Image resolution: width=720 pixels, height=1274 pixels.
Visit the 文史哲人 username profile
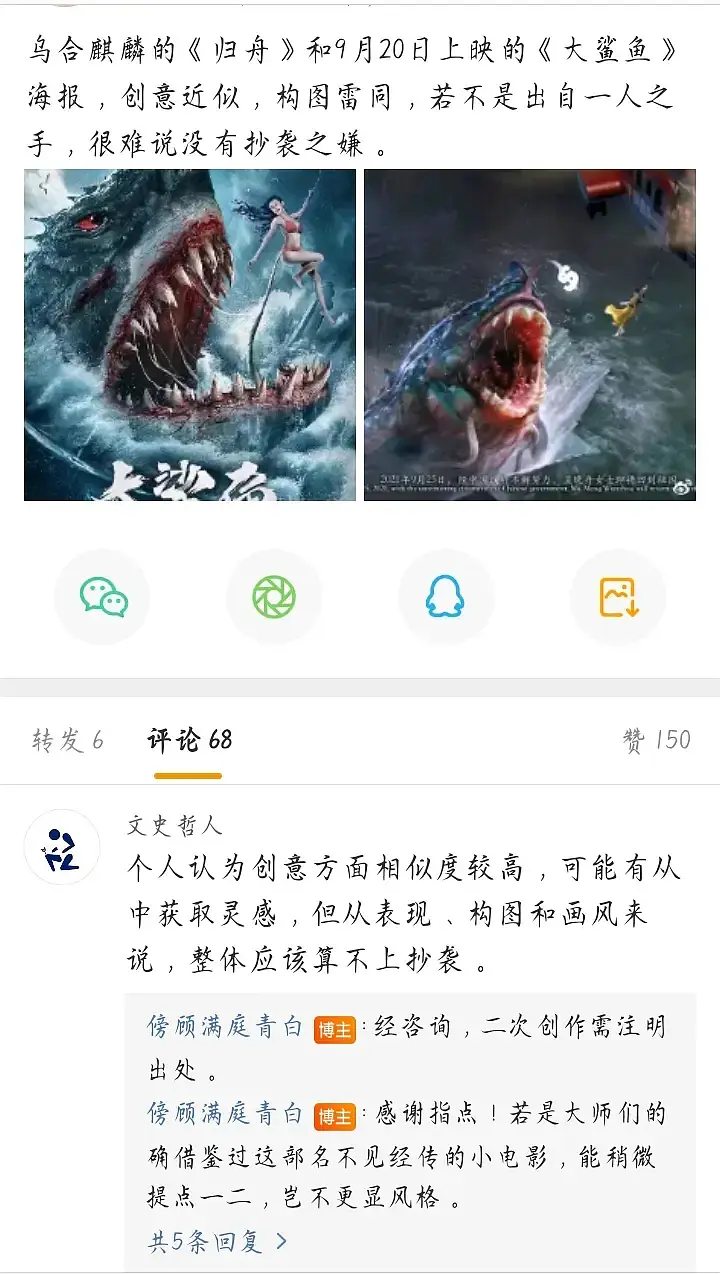(x=174, y=825)
